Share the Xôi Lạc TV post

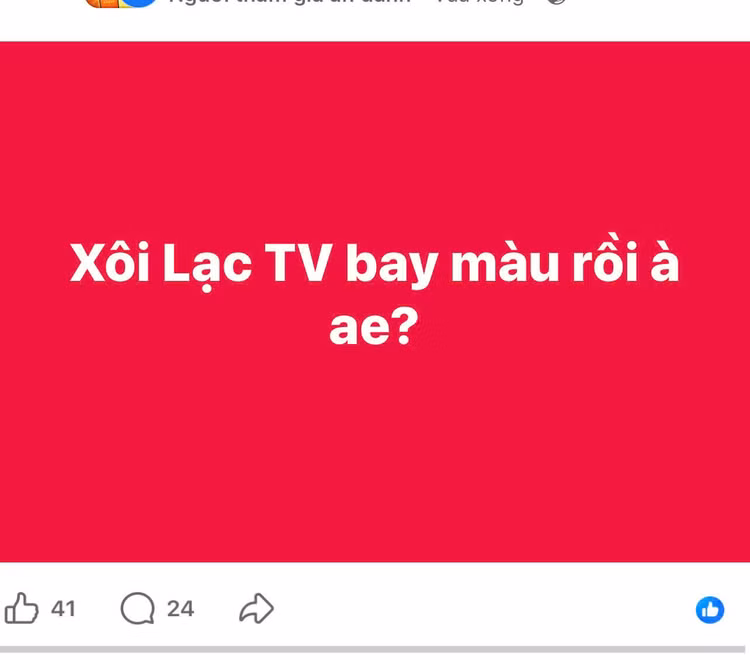(x=256, y=608)
